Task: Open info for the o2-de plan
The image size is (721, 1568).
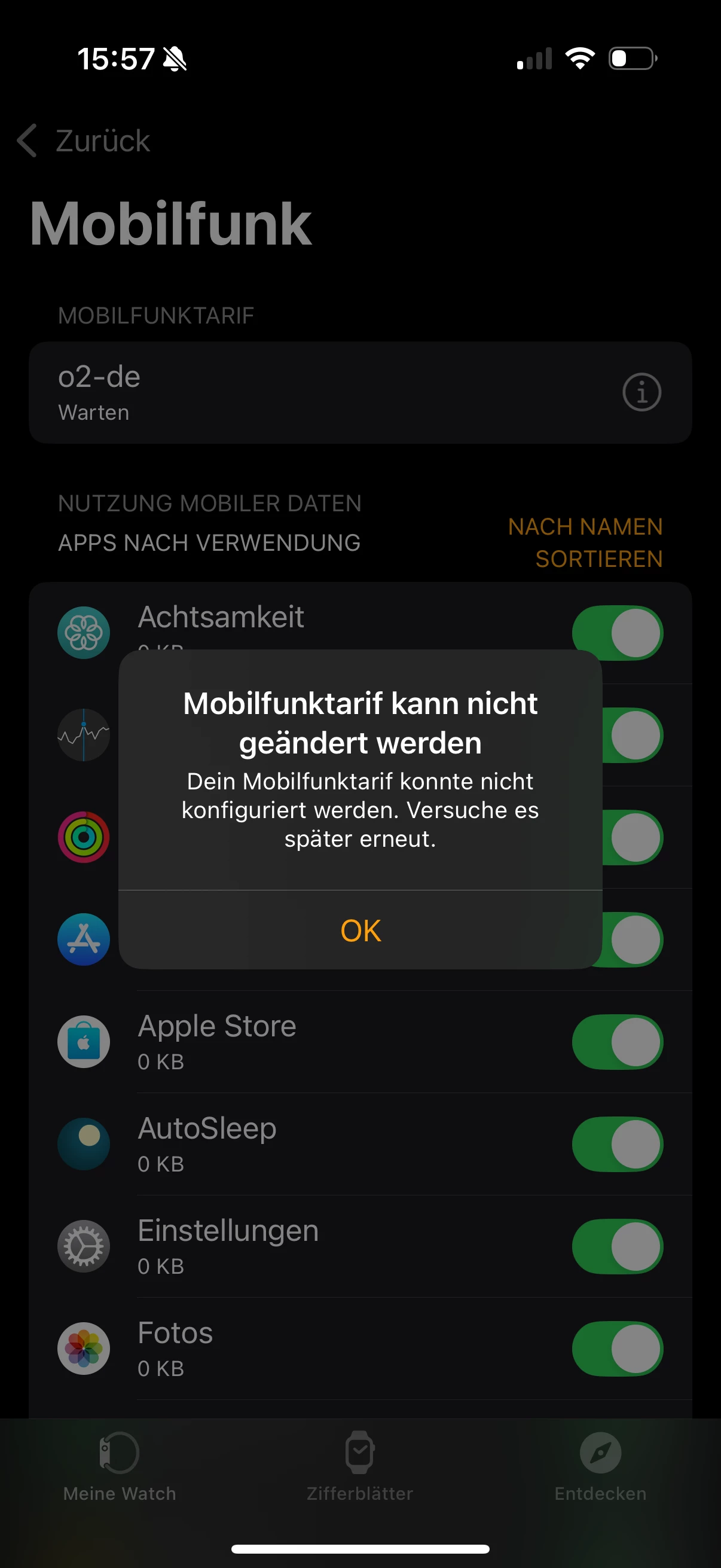Action: click(x=641, y=392)
